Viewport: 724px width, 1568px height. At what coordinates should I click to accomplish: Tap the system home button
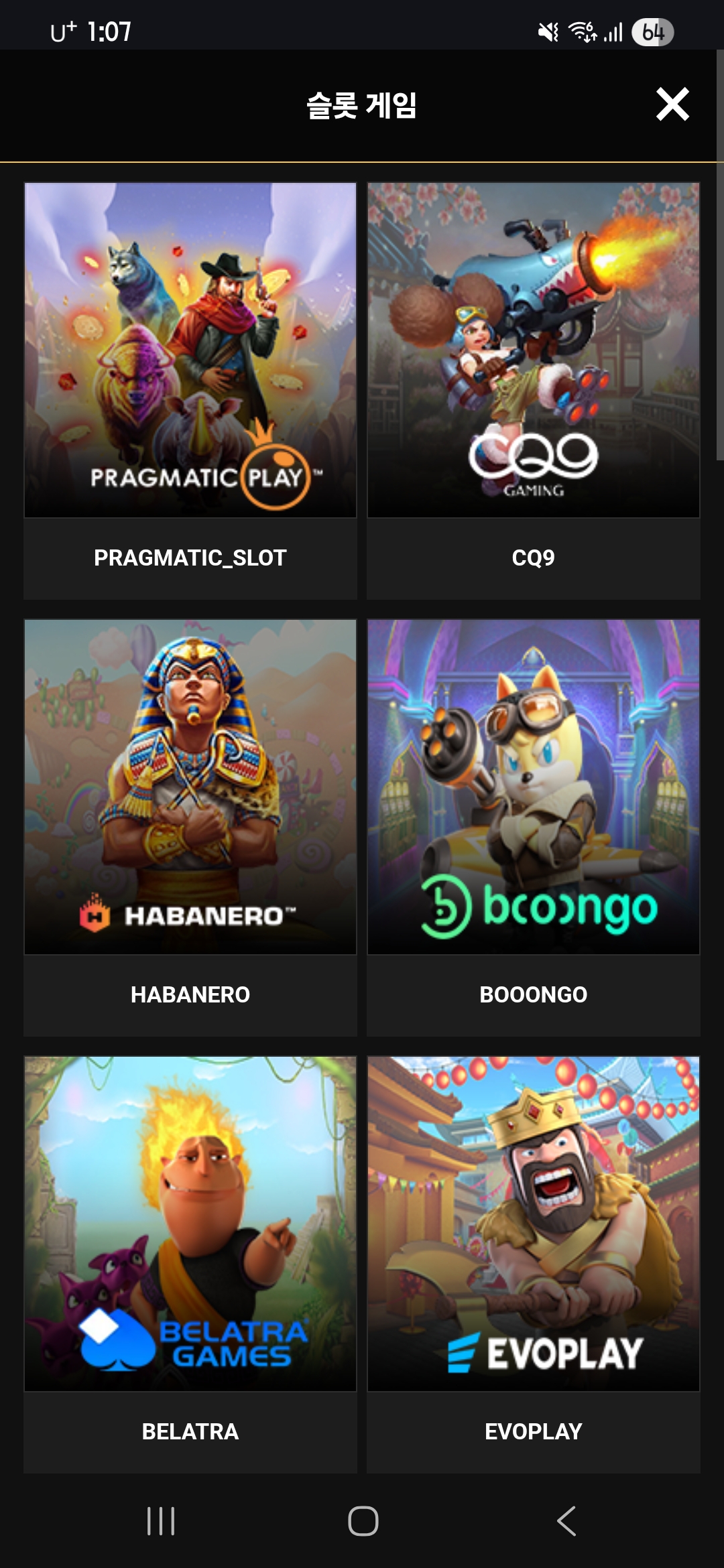(363, 1520)
